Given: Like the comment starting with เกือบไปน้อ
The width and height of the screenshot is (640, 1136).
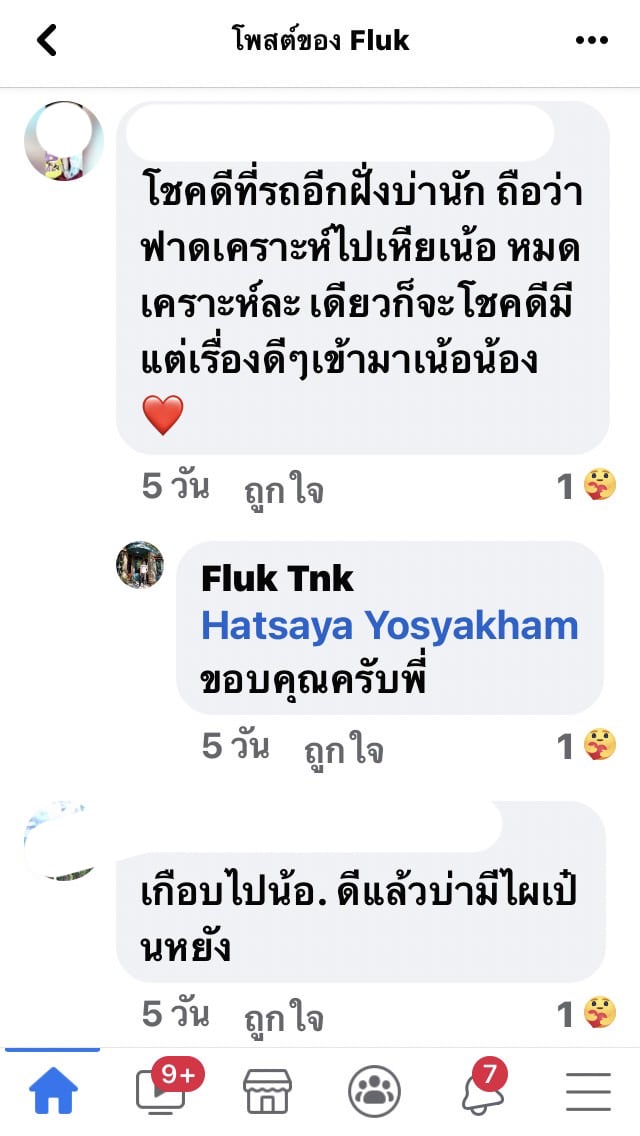Looking at the screenshot, I should pos(284,1018).
